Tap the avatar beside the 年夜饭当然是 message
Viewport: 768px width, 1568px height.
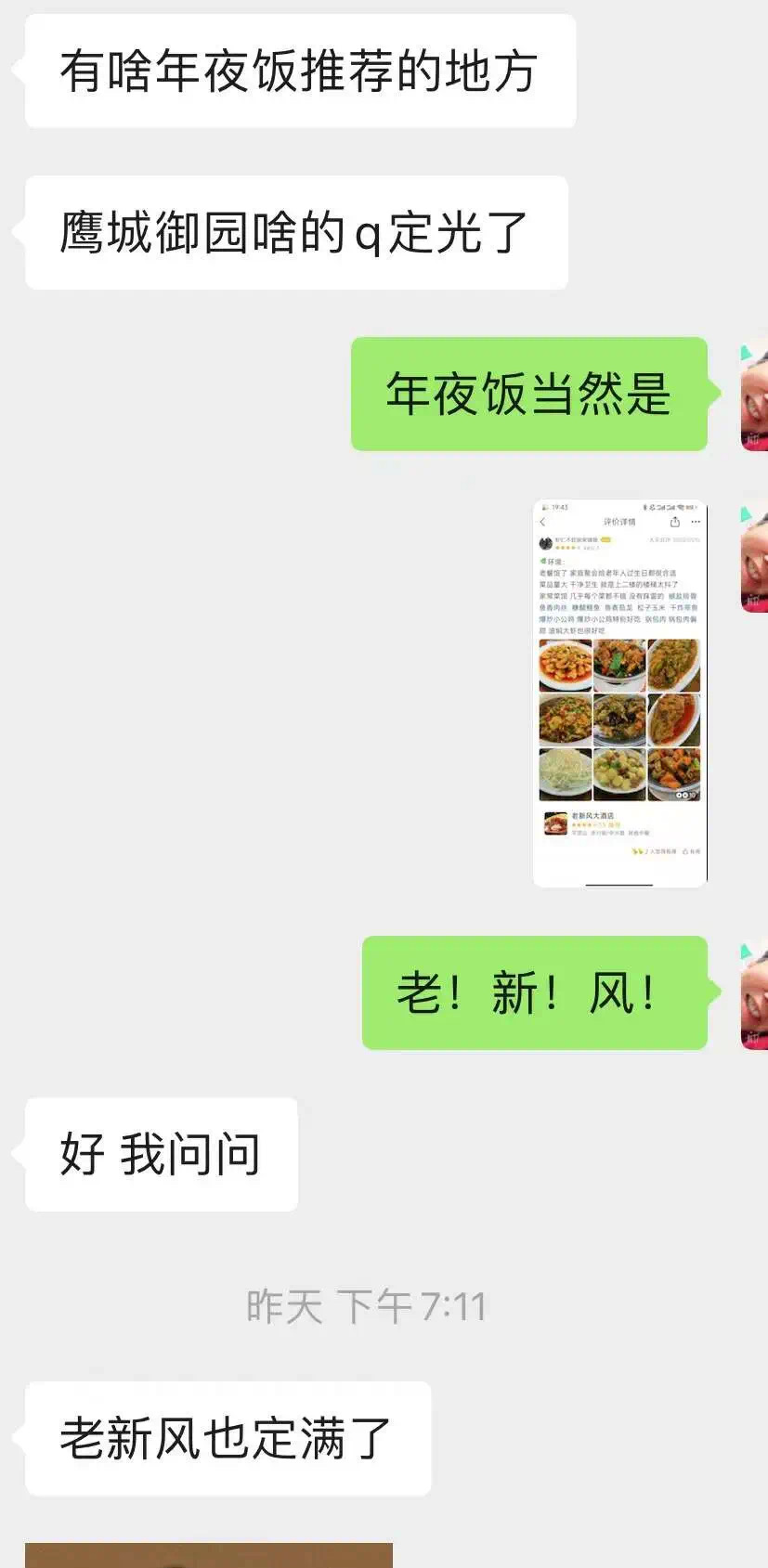pos(754,395)
